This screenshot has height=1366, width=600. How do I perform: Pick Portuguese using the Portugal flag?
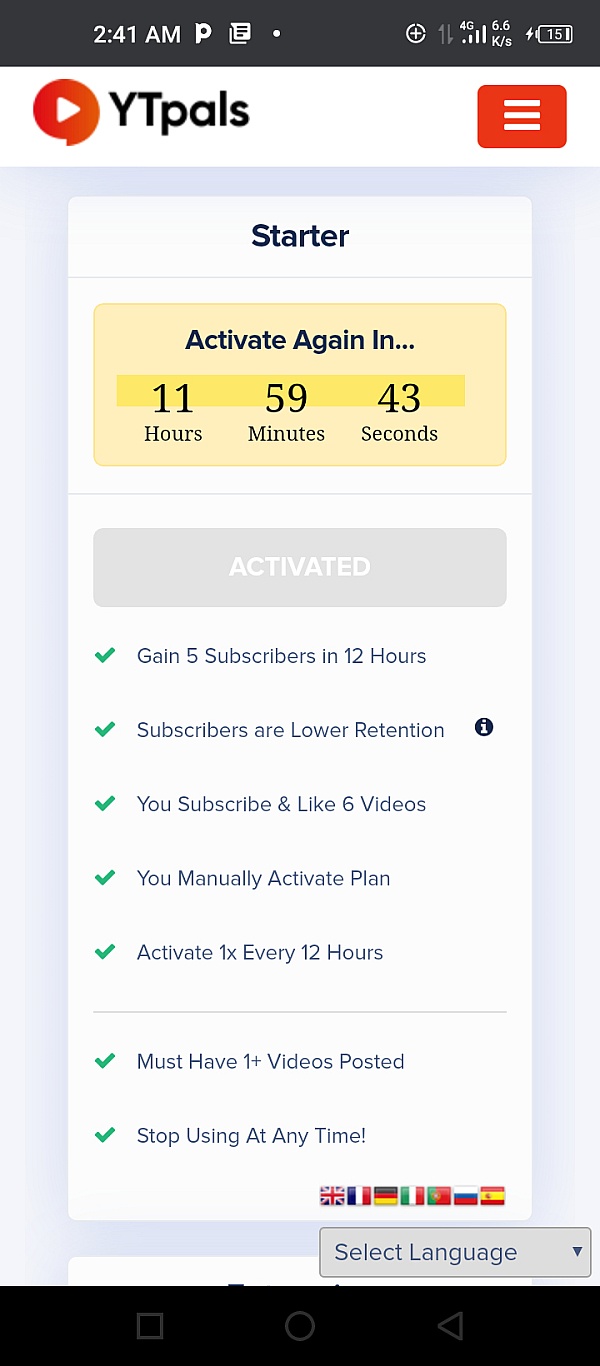[x=439, y=1195]
